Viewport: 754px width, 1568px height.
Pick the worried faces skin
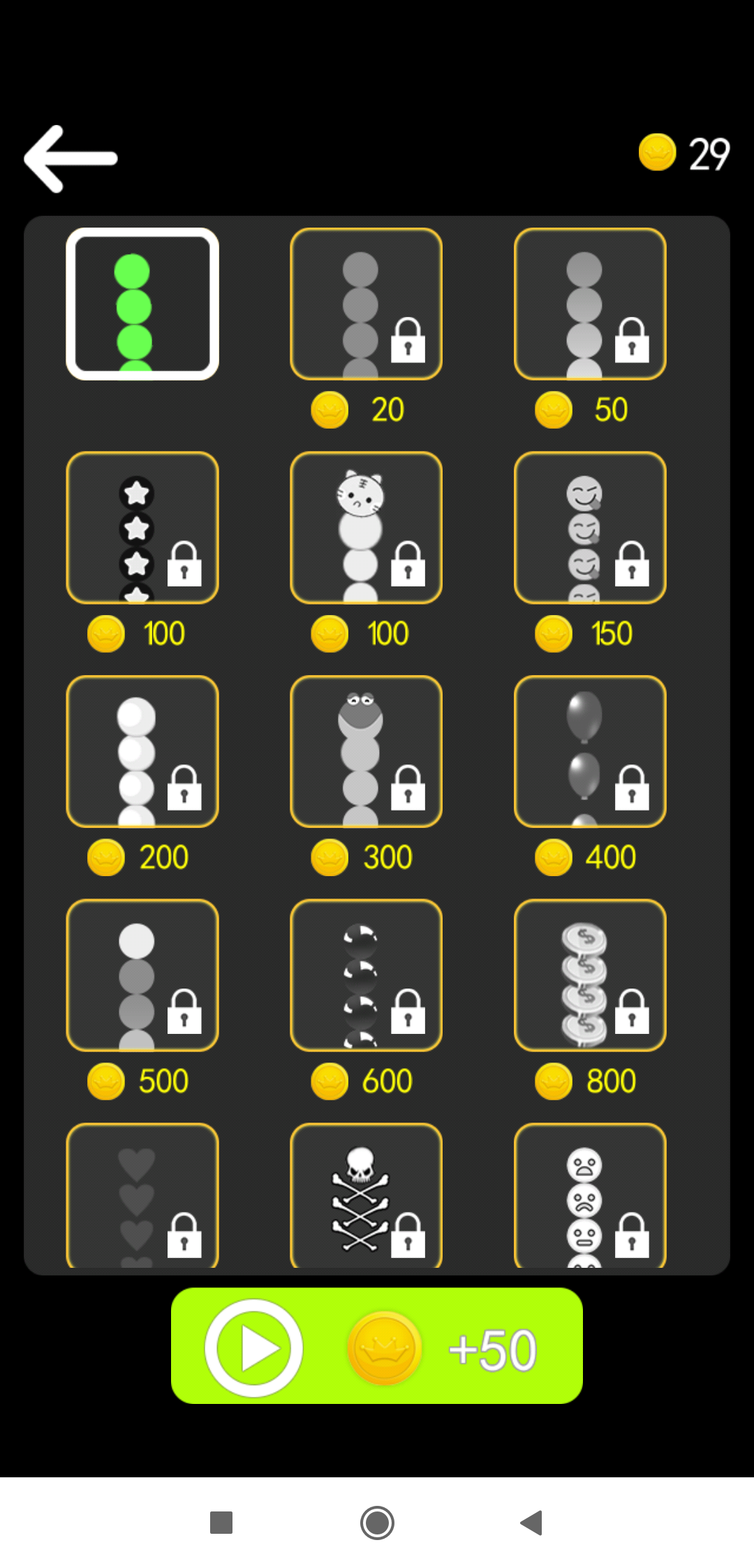(590, 1195)
